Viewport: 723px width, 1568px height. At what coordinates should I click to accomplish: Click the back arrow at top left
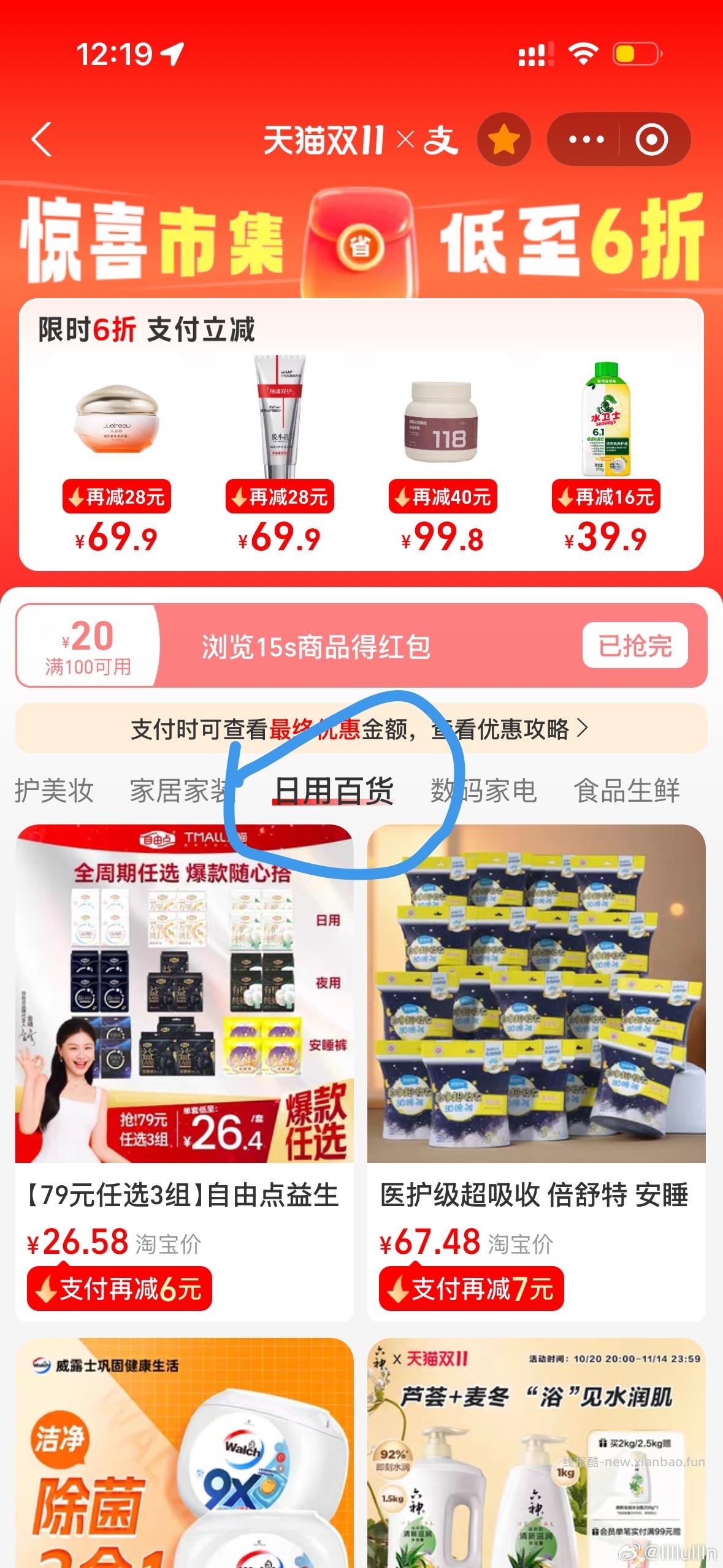pos(40,139)
